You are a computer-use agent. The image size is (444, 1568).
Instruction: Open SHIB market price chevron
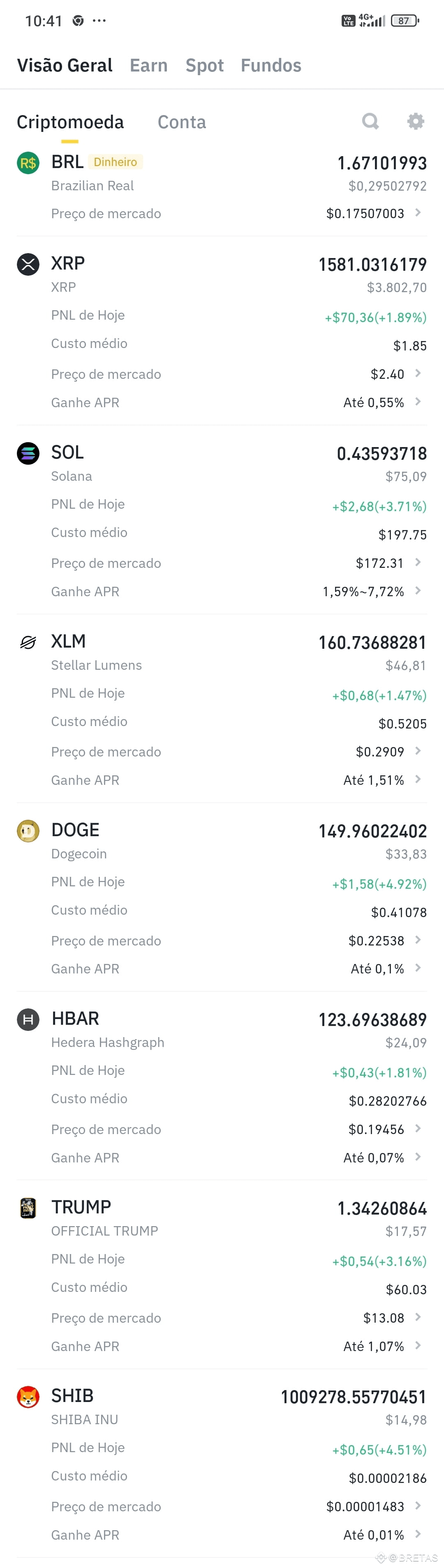coord(418,1505)
